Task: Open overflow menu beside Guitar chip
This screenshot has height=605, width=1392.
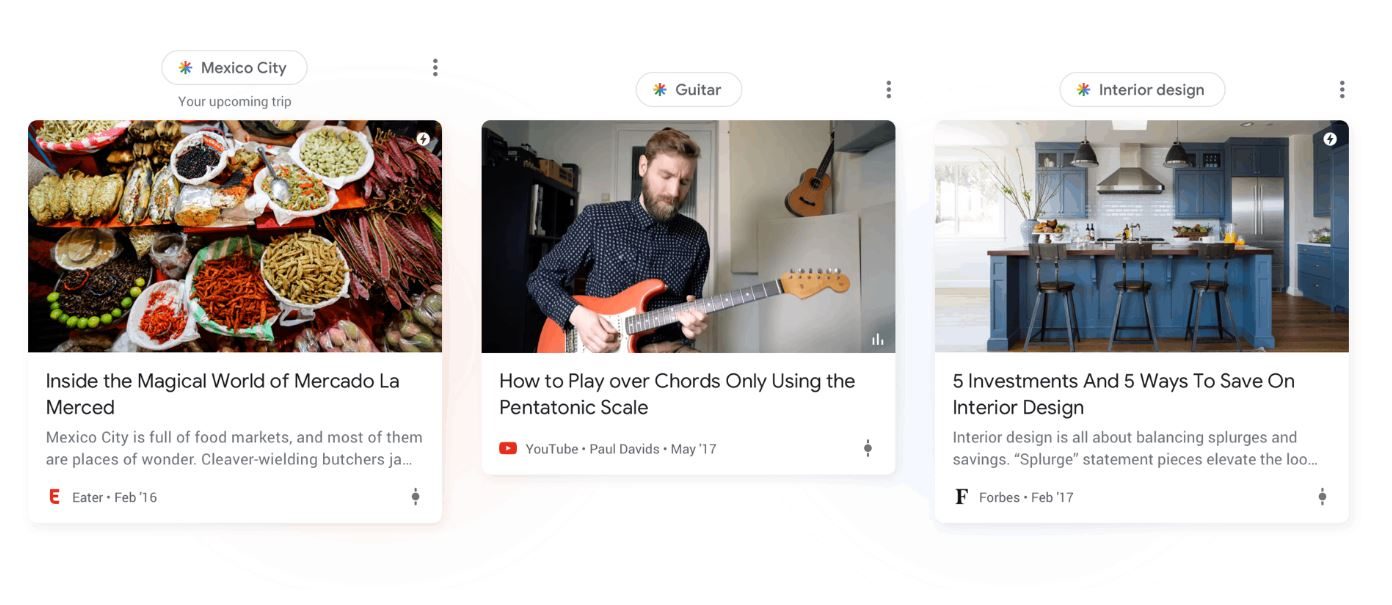Action: click(888, 90)
